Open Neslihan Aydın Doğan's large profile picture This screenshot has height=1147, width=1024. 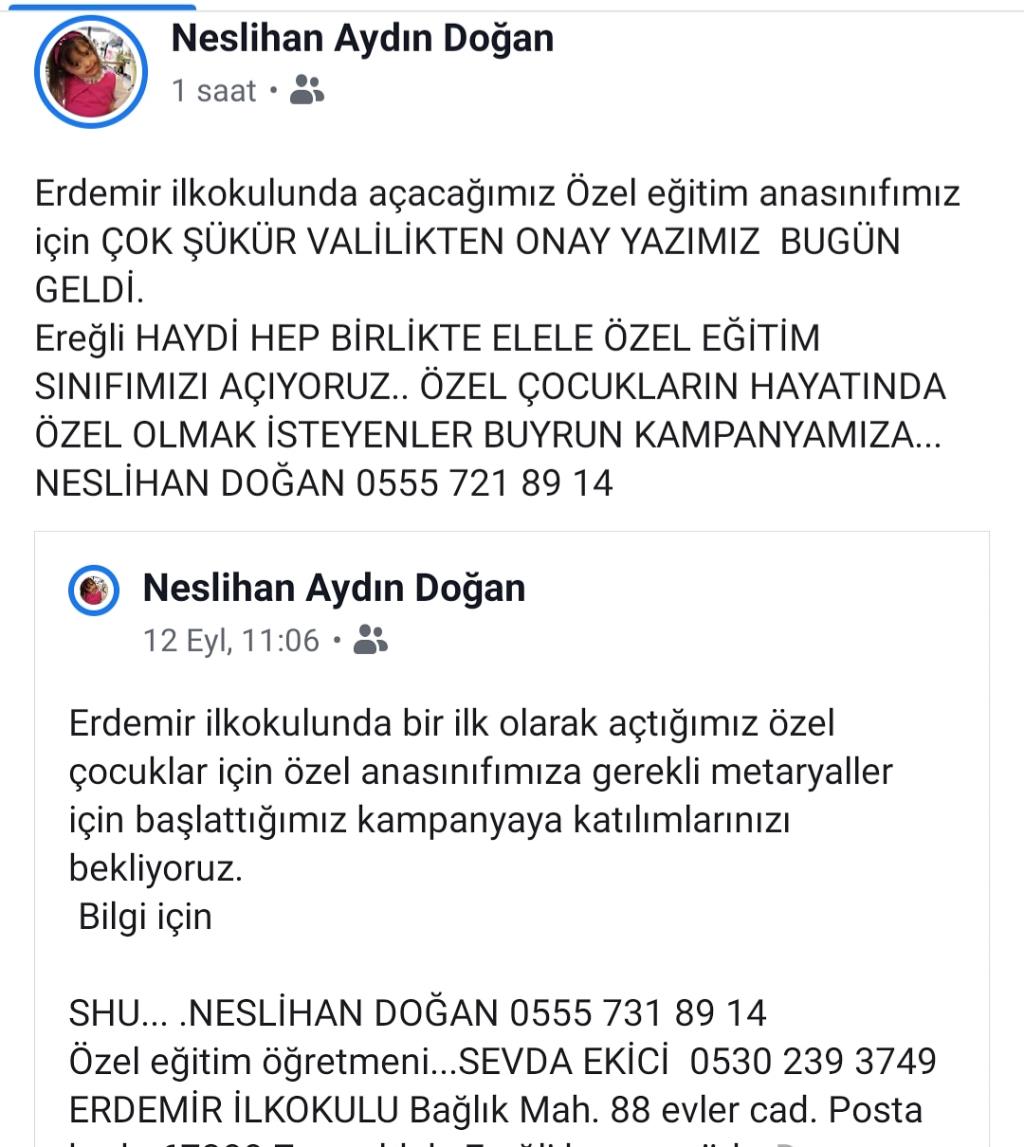click(90, 72)
